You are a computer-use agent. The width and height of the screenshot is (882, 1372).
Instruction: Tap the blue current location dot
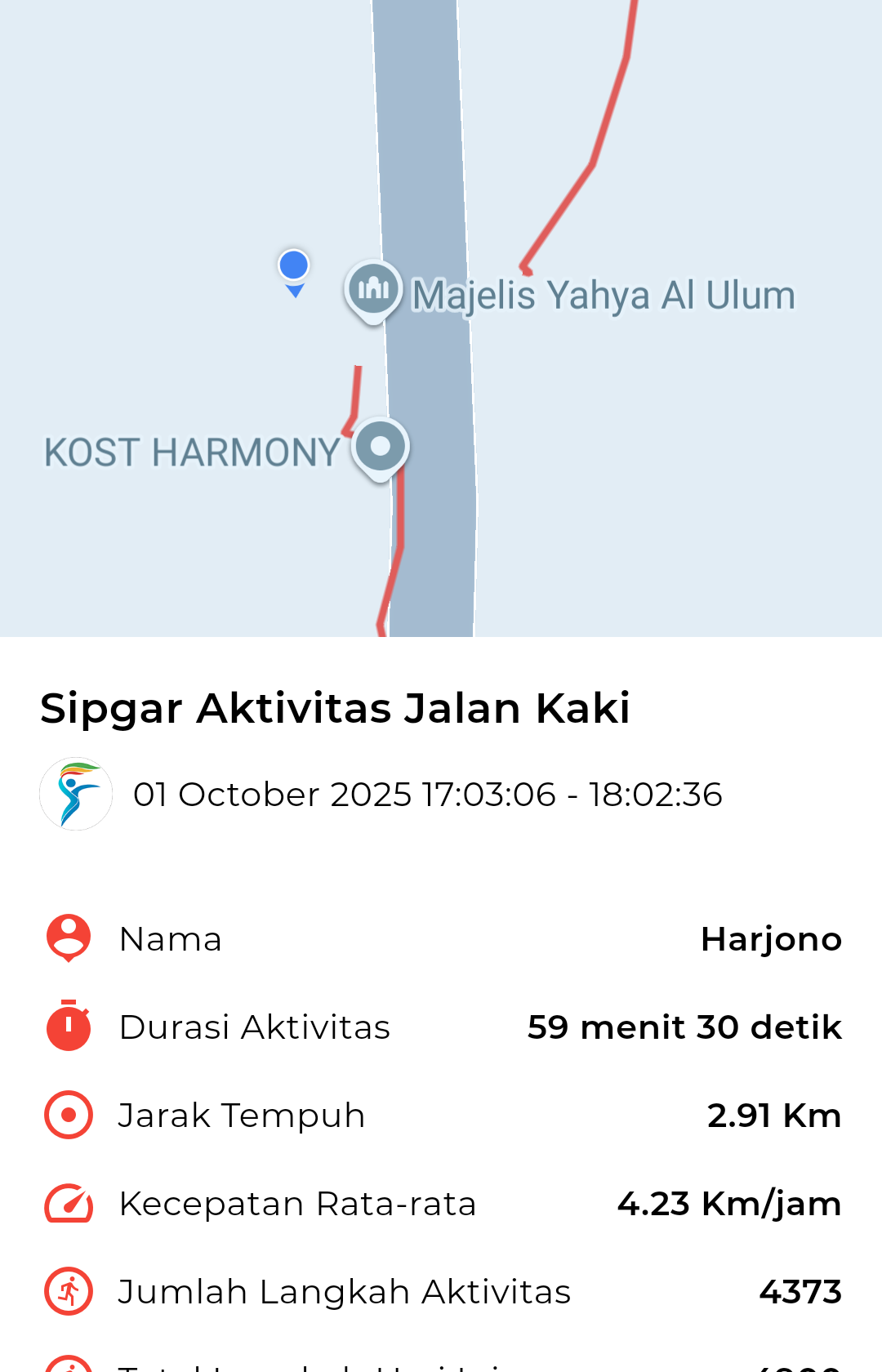293,265
